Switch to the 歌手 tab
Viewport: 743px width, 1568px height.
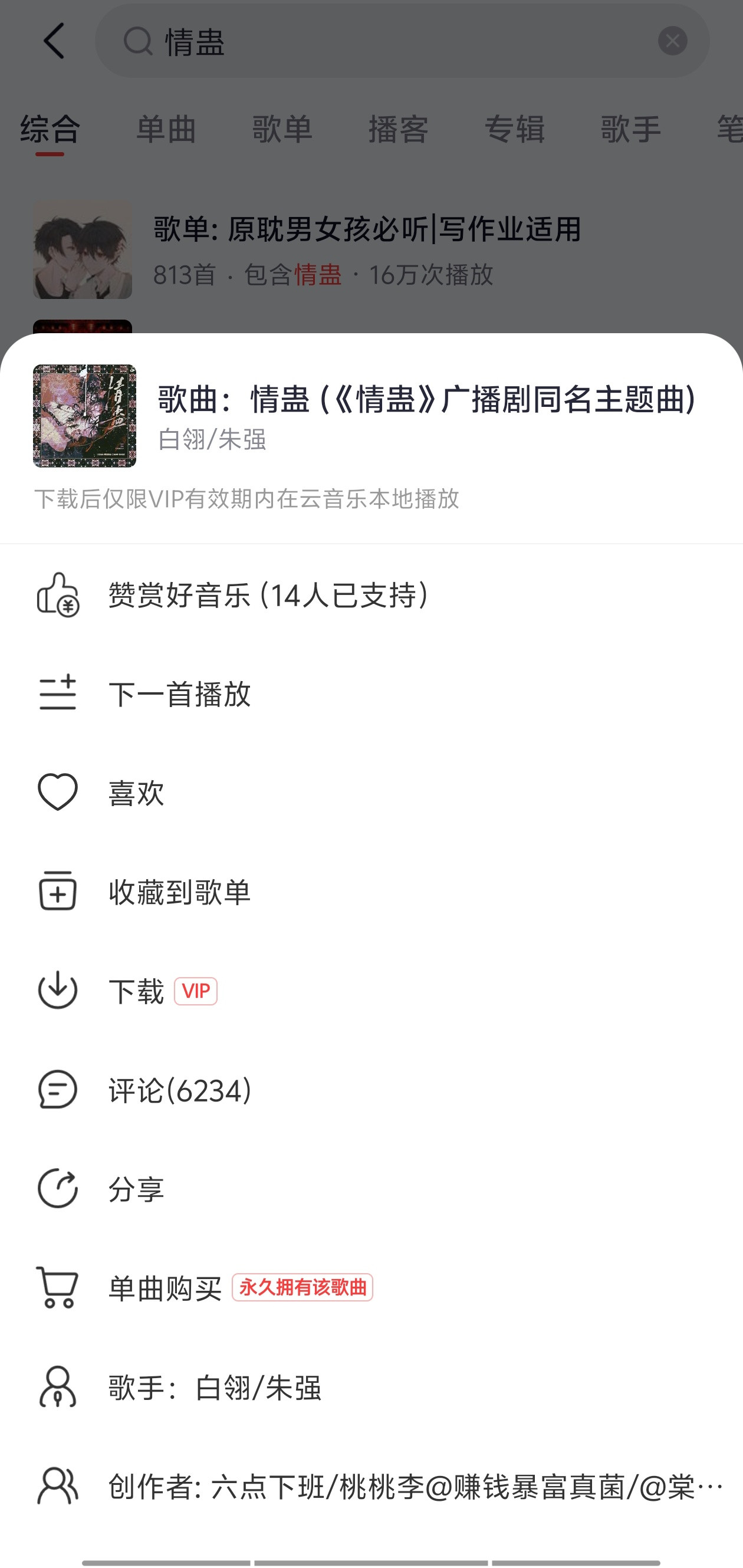(630, 129)
